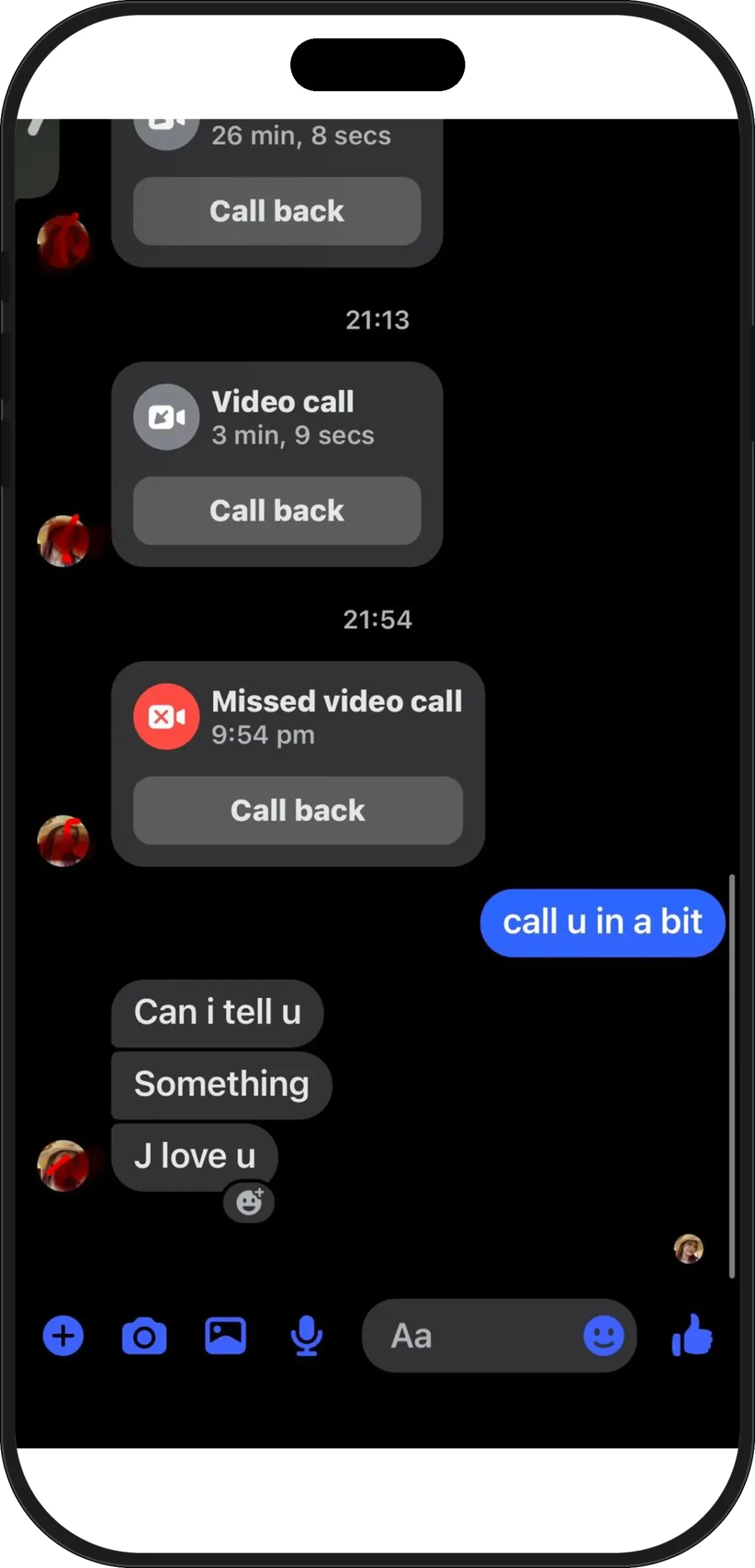Viewport: 755px width, 1568px height.
Task: Return the missed video call
Action: [298, 810]
